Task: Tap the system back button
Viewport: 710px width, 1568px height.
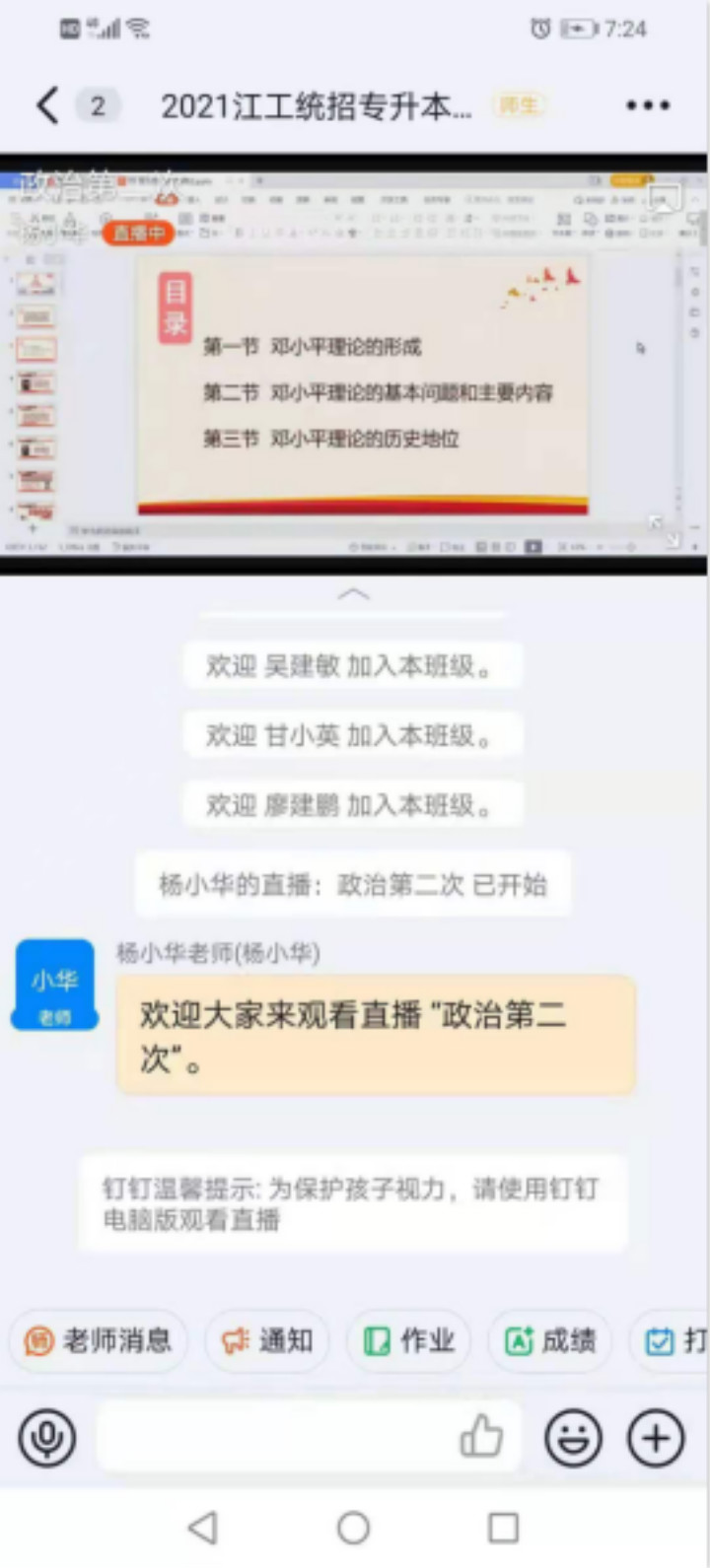Action: pos(203,1528)
